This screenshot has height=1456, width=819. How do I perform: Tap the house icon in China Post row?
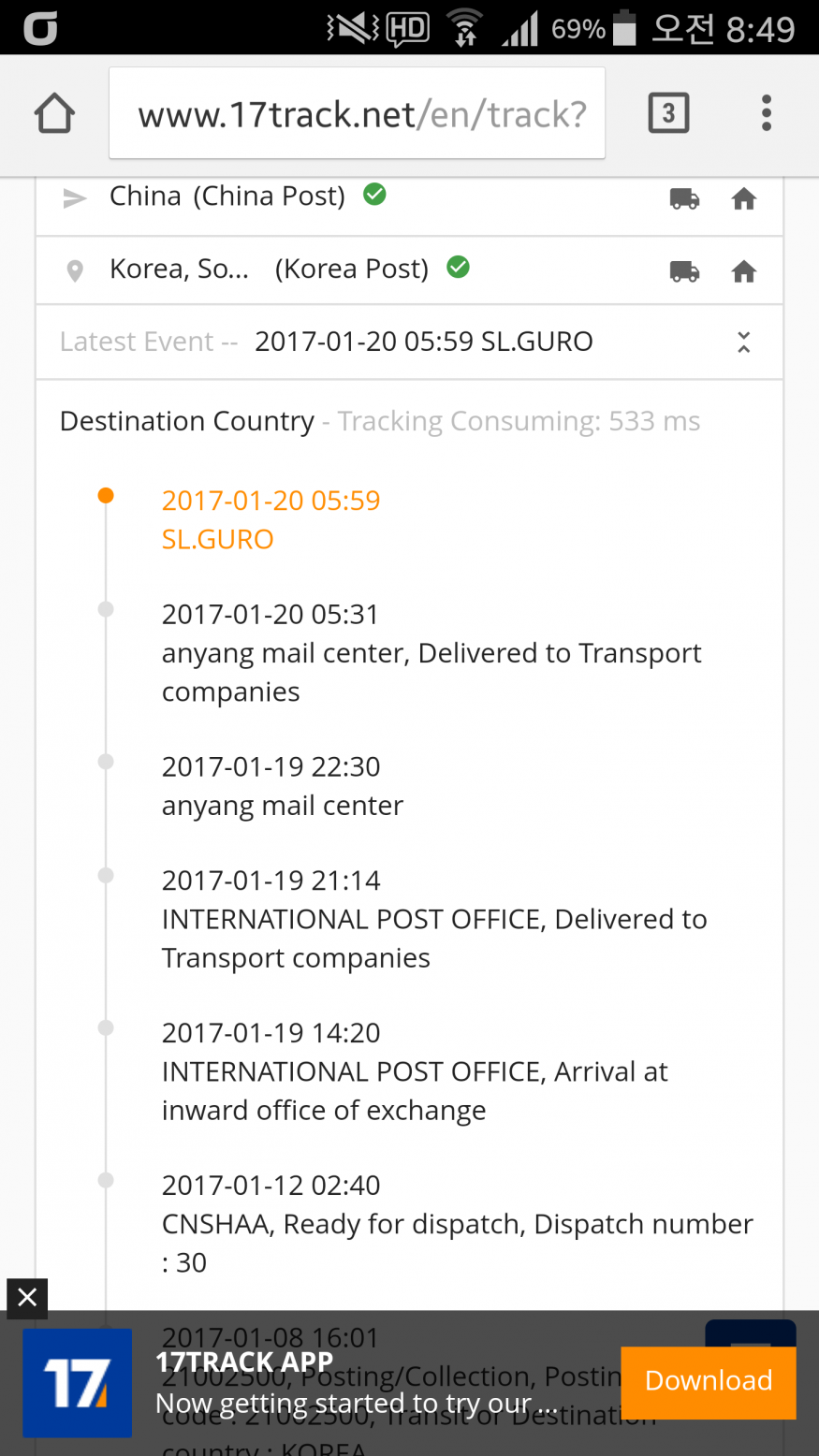click(x=744, y=198)
